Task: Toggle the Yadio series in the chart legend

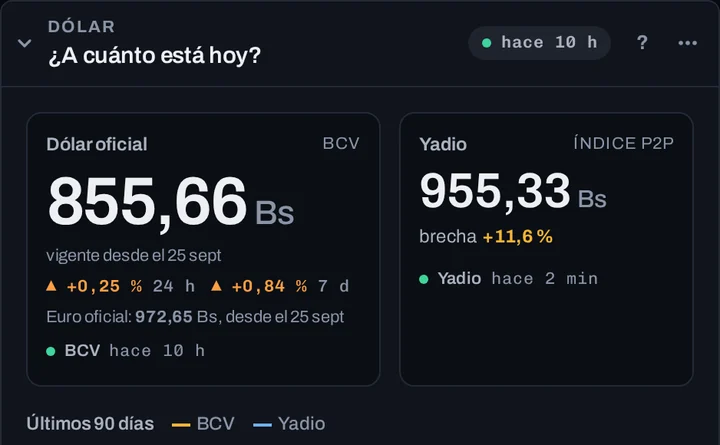Action: point(289,423)
